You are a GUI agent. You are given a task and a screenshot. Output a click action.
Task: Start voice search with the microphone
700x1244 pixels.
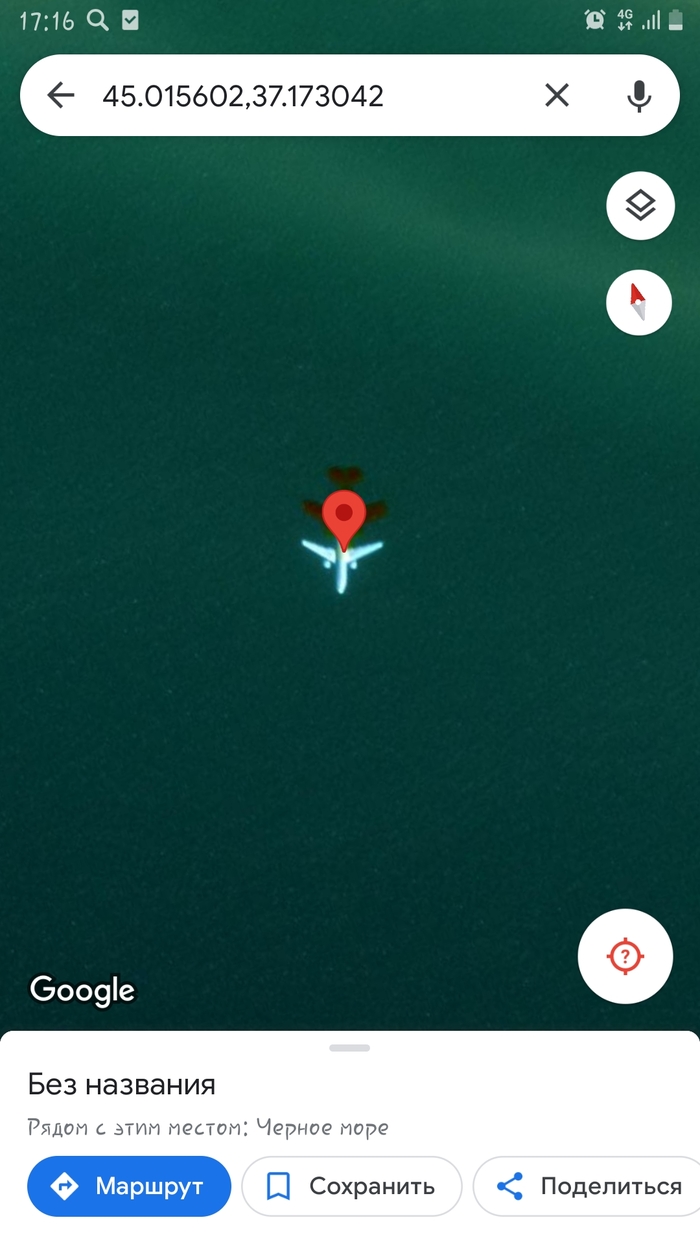639,96
